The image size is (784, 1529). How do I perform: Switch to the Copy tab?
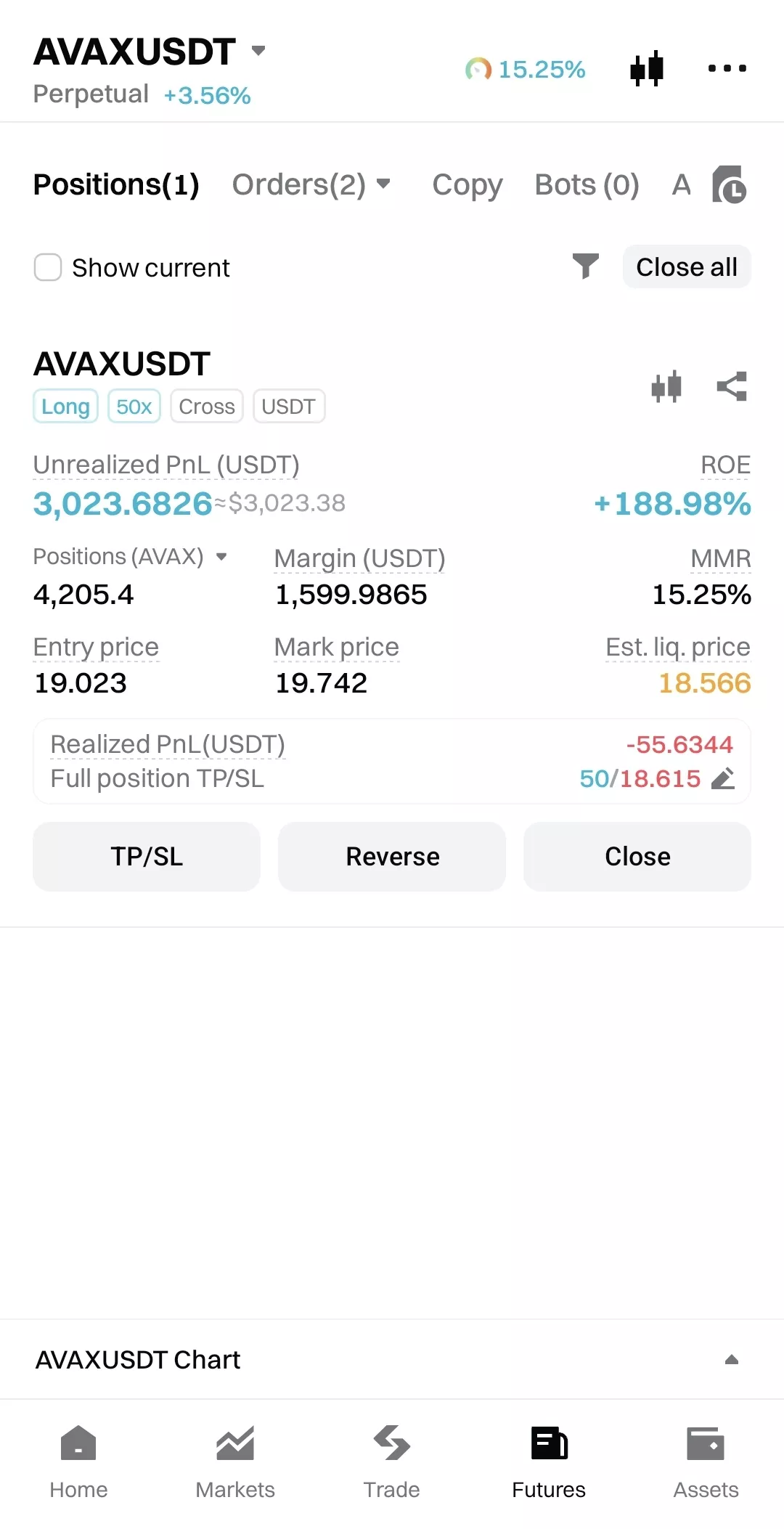pyautogui.click(x=467, y=184)
